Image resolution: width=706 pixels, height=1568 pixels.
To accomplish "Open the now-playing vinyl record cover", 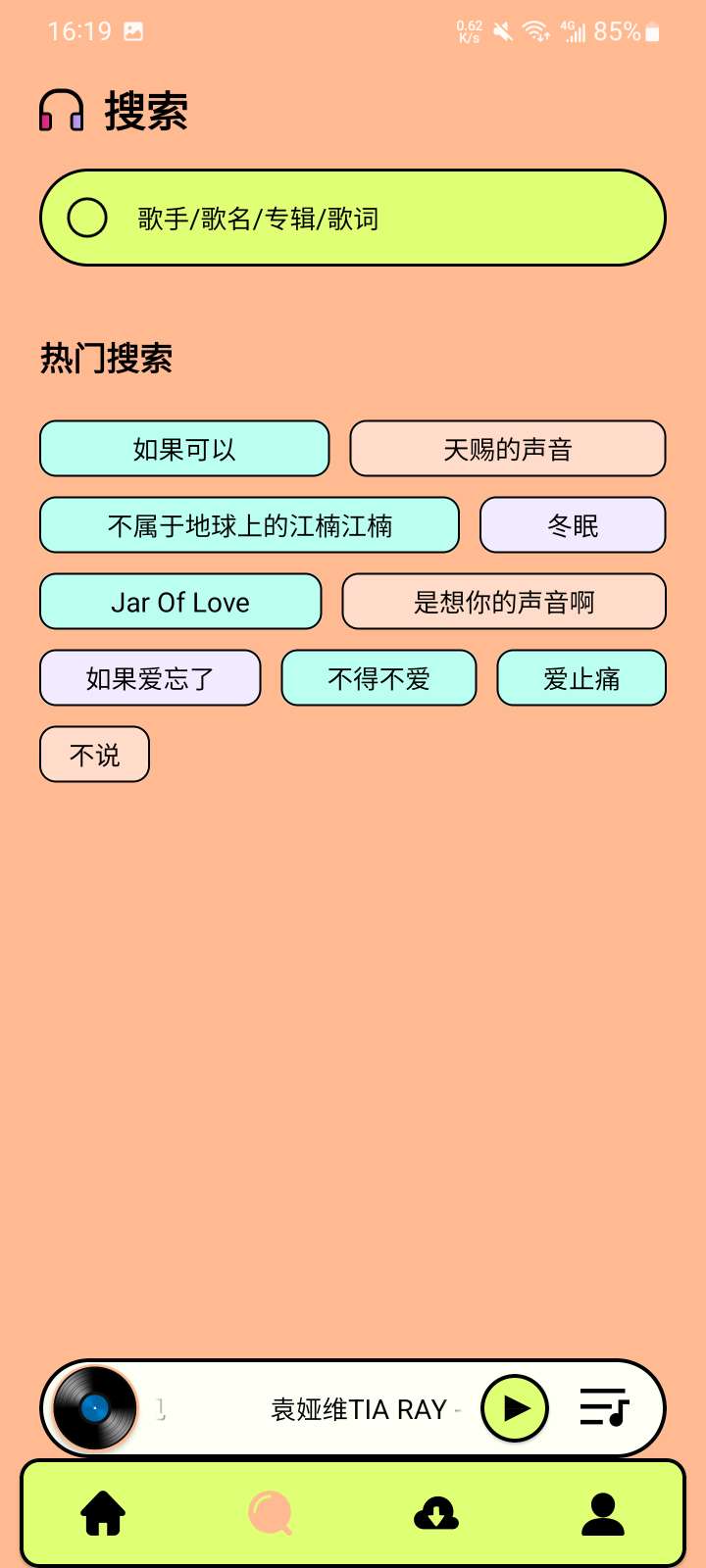I will pyautogui.click(x=95, y=1408).
